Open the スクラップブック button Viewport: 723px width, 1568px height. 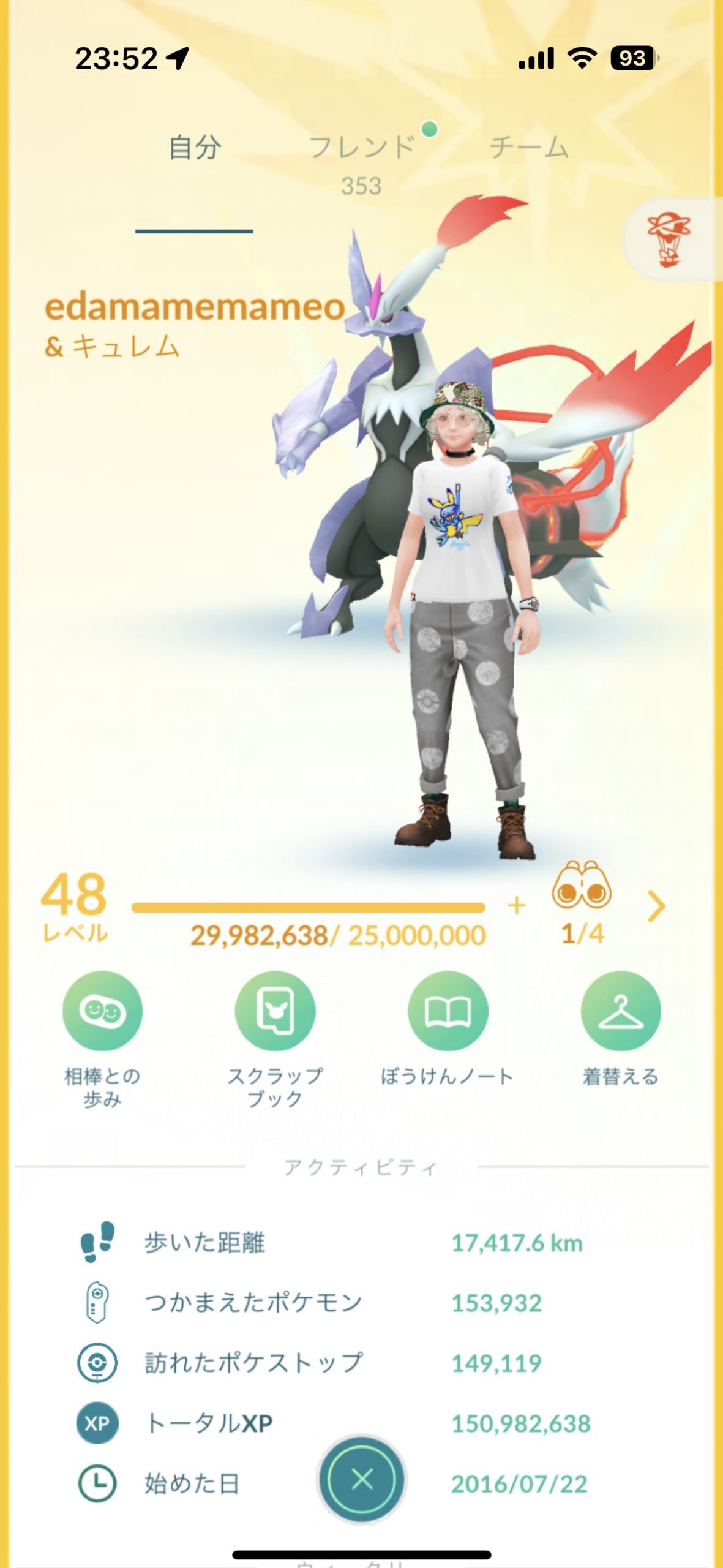275,1011
